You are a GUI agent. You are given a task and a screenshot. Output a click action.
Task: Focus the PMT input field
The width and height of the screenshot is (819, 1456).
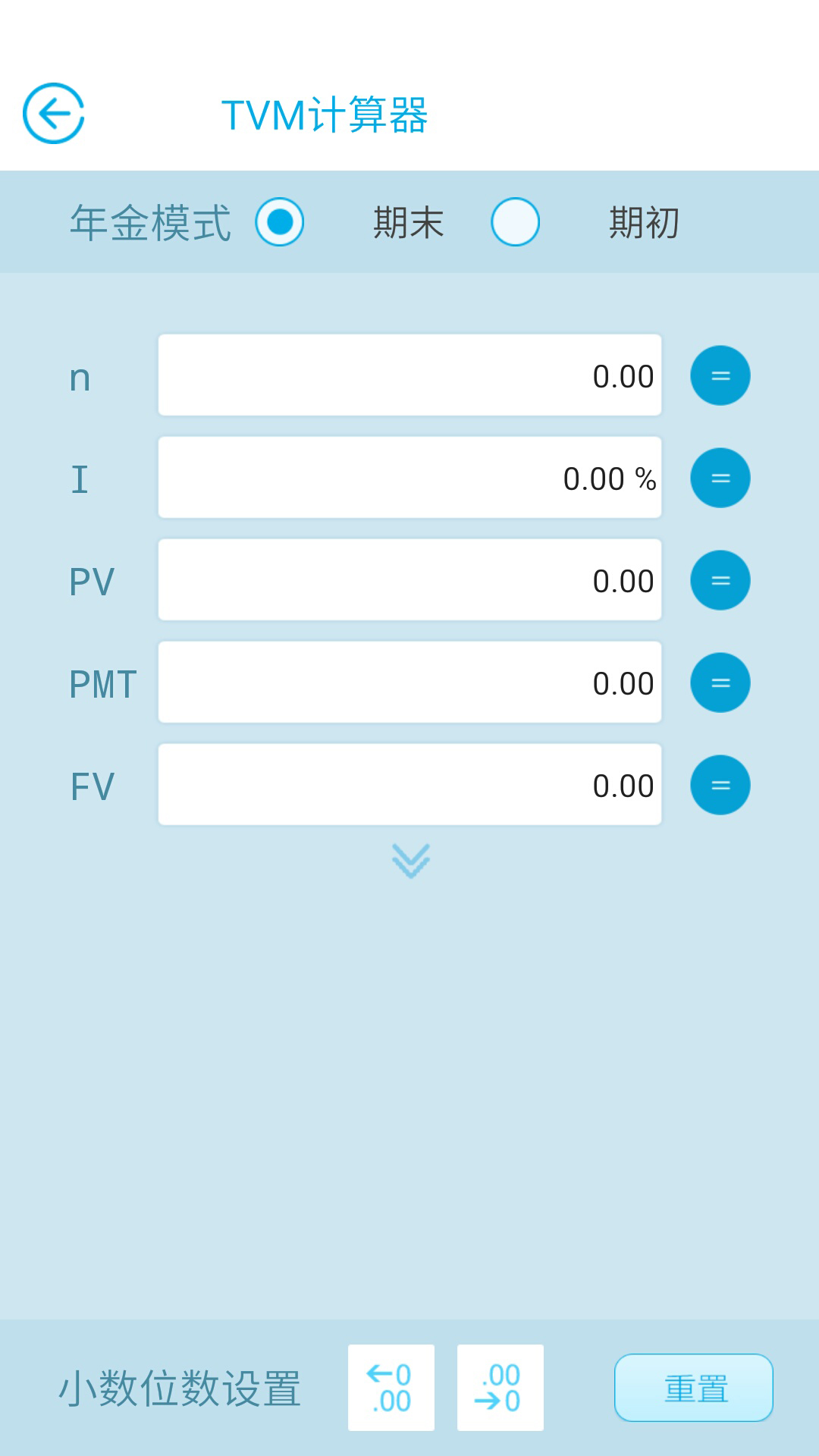pos(409,682)
